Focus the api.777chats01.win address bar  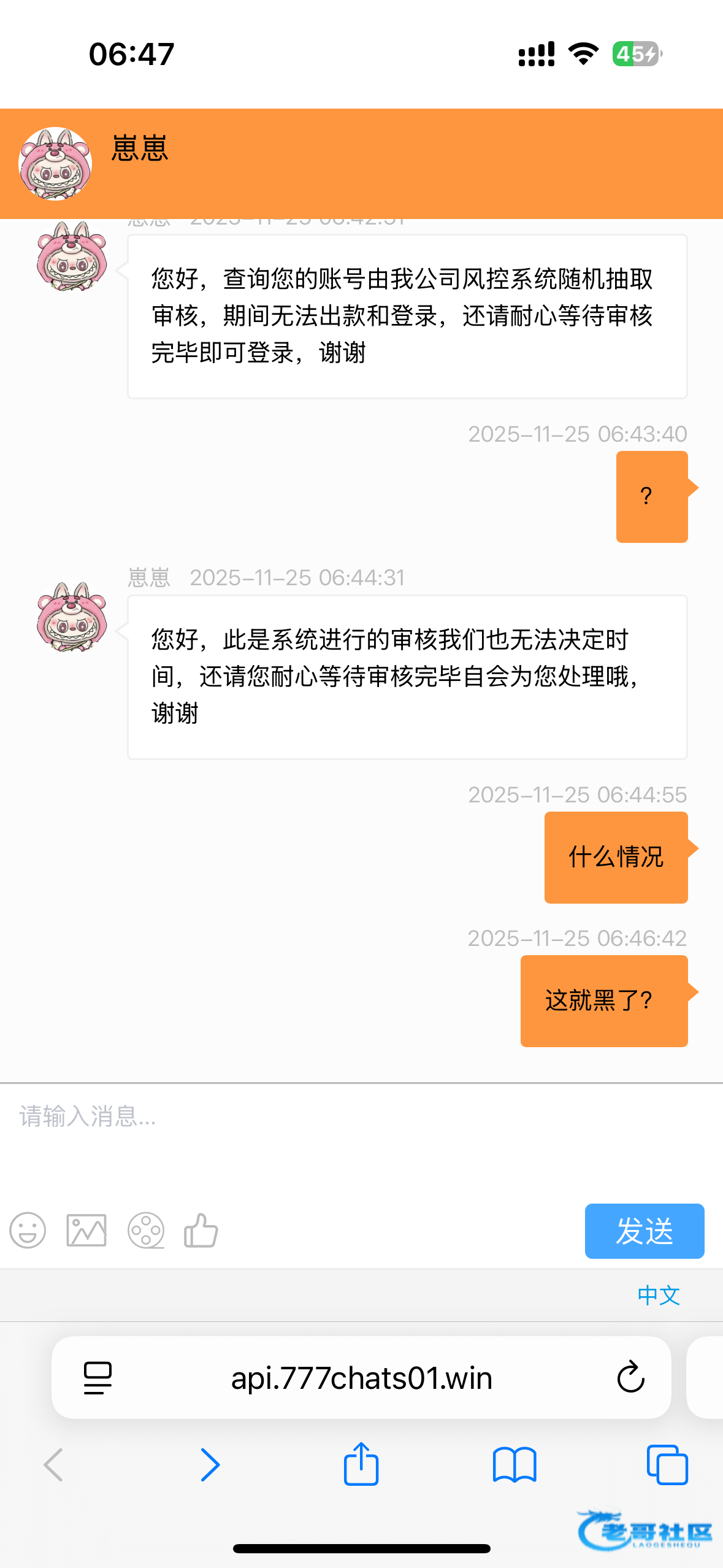coord(361,1378)
